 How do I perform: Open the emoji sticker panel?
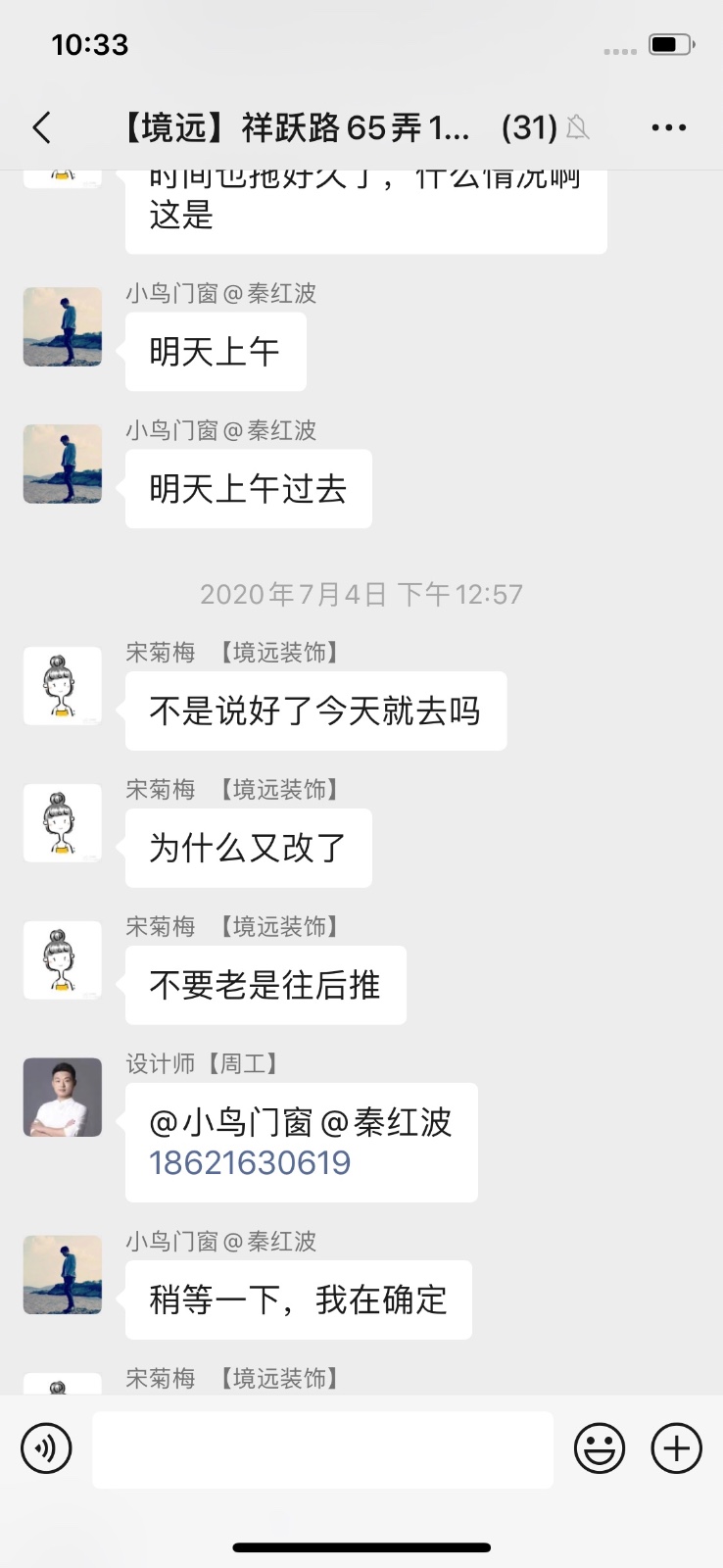[599, 1448]
